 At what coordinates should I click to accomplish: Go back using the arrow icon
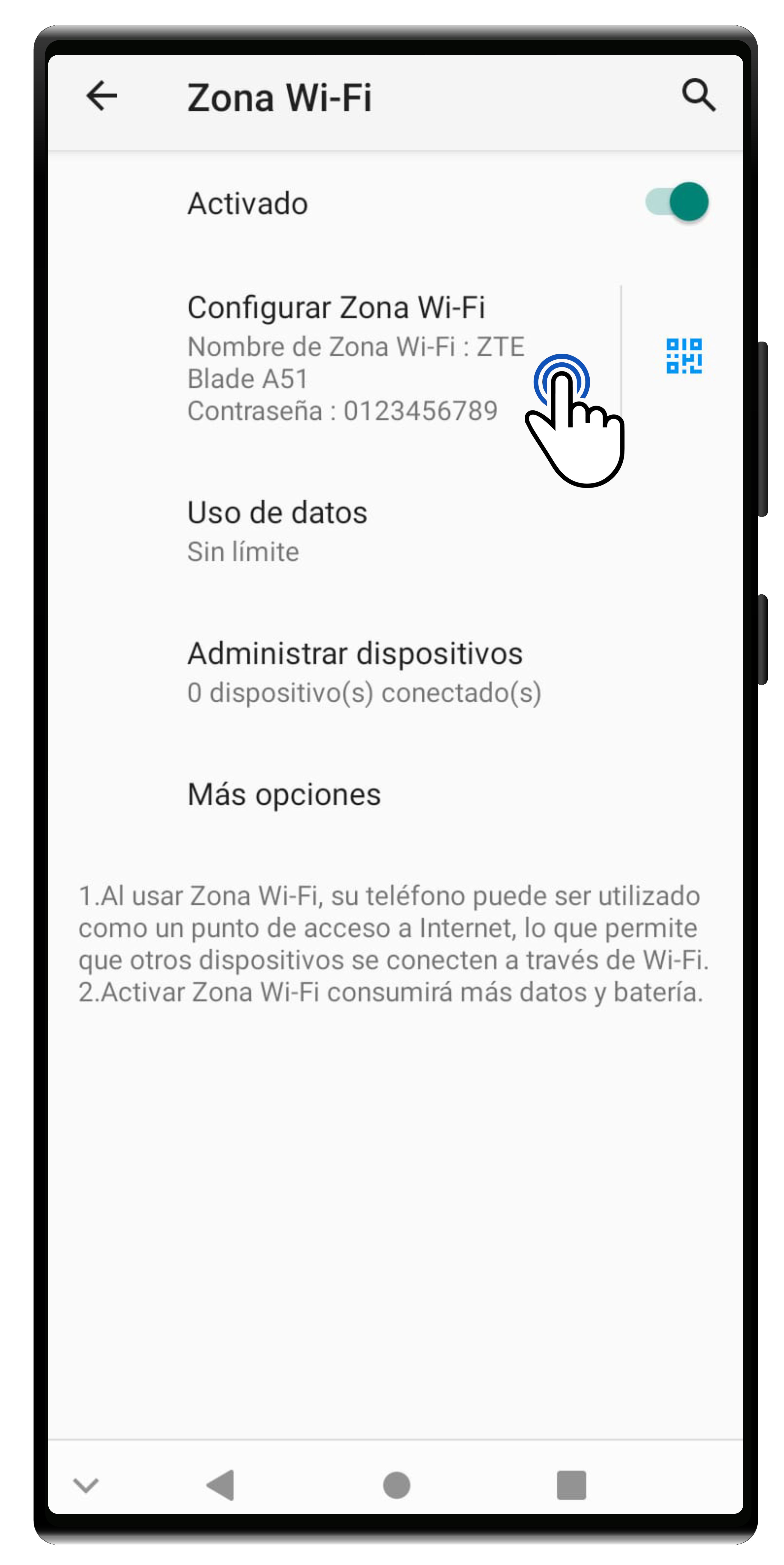(102, 96)
